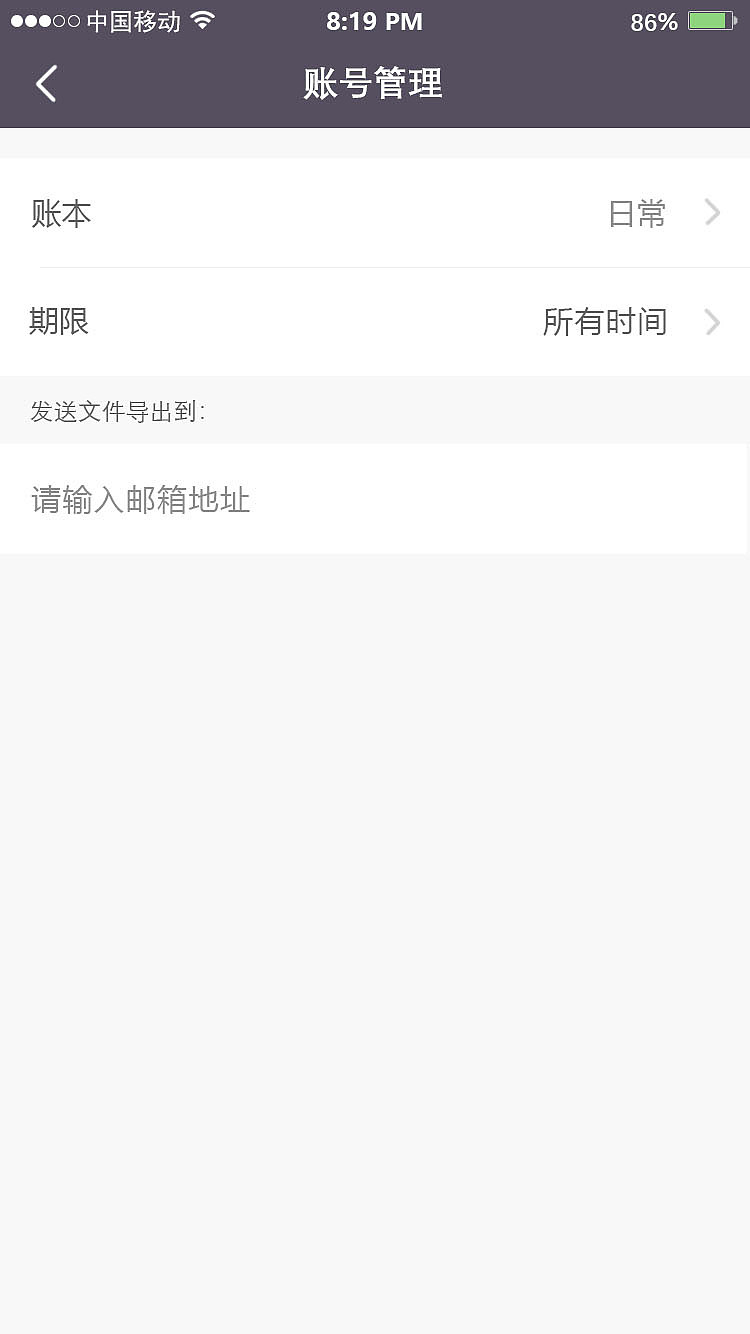Open the 账本 (ledger) selector
The height and width of the screenshot is (1334, 750).
click(375, 213)
